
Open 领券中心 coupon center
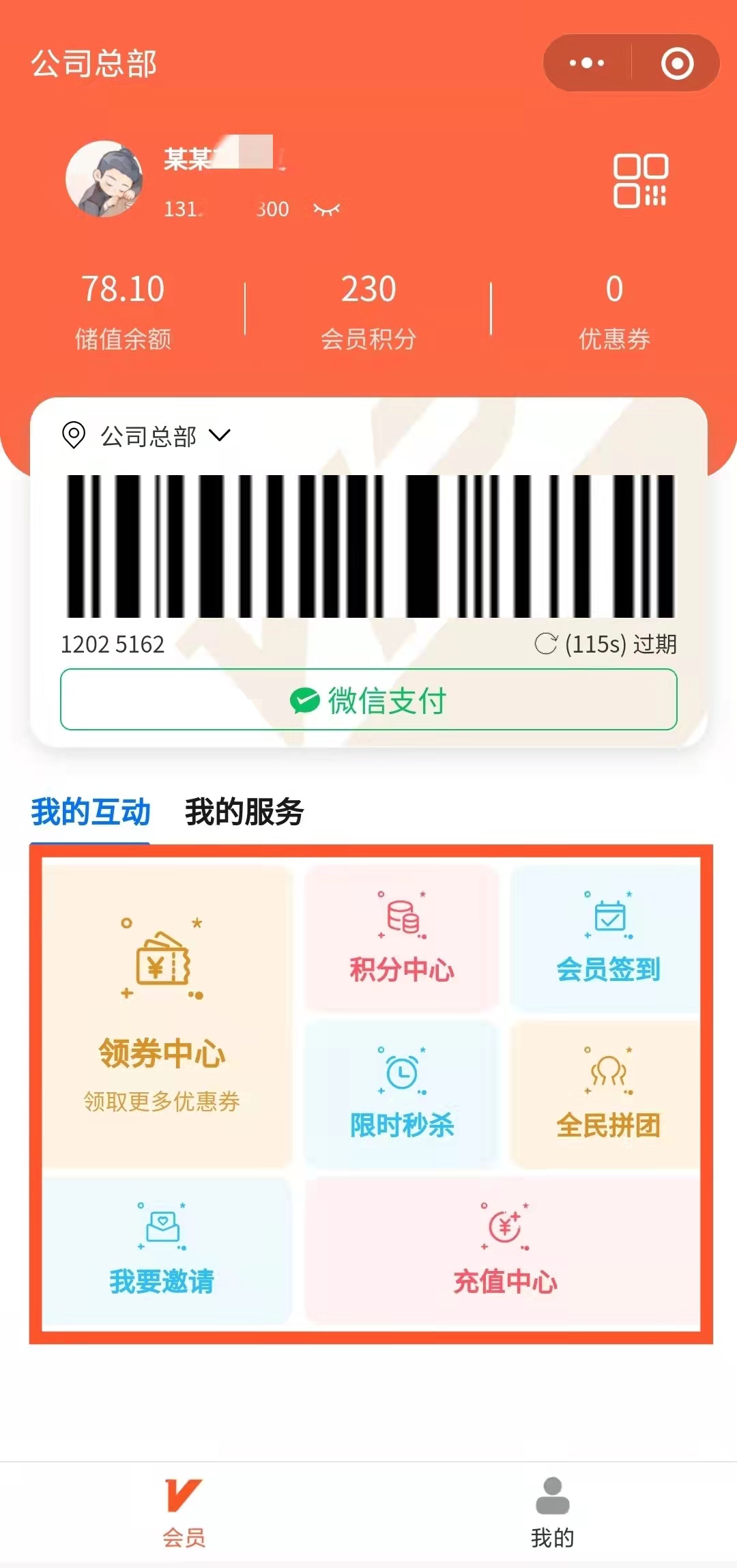tap(162, 1017)
